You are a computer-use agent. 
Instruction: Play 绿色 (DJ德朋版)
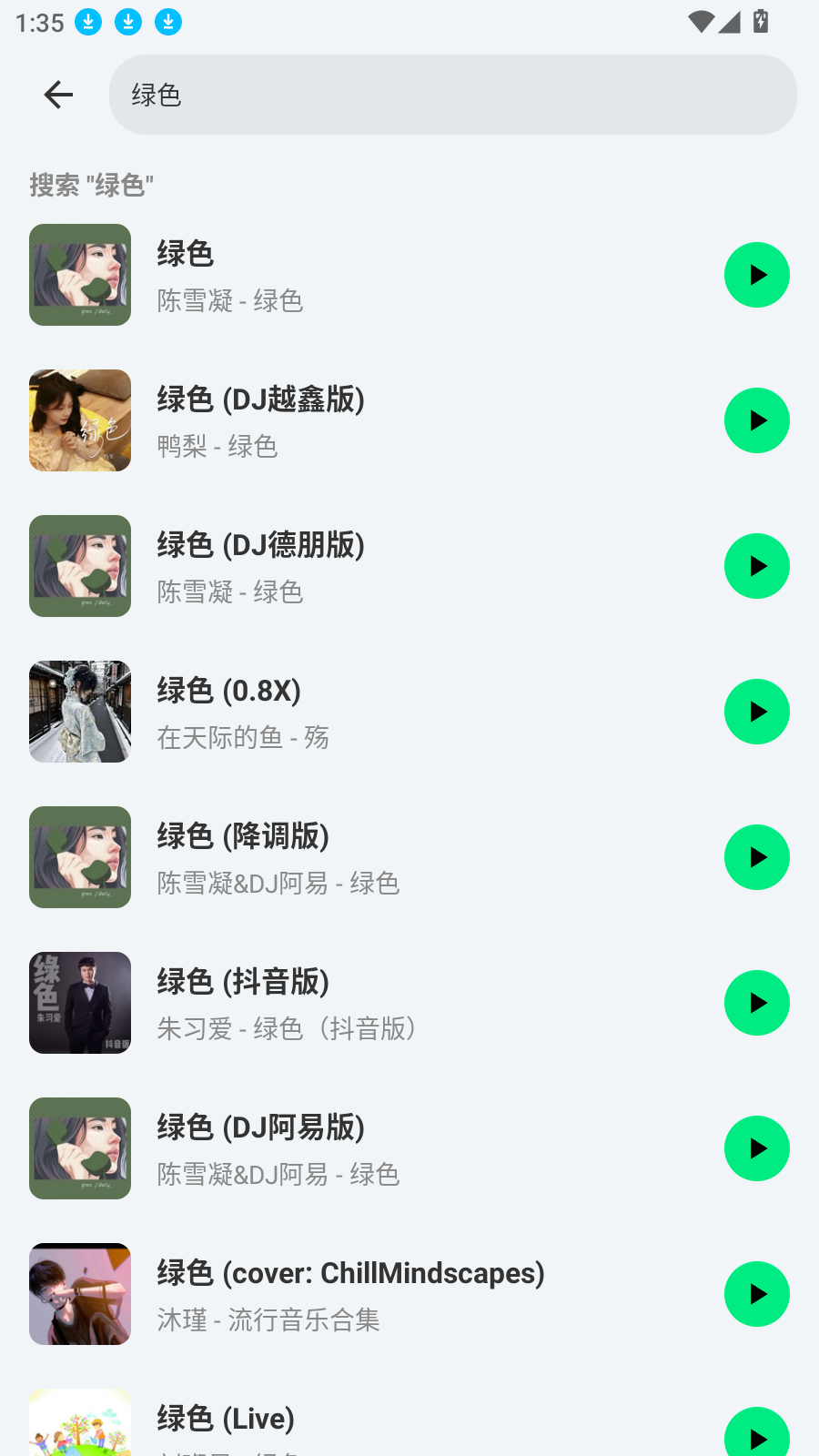coord(756,566)
